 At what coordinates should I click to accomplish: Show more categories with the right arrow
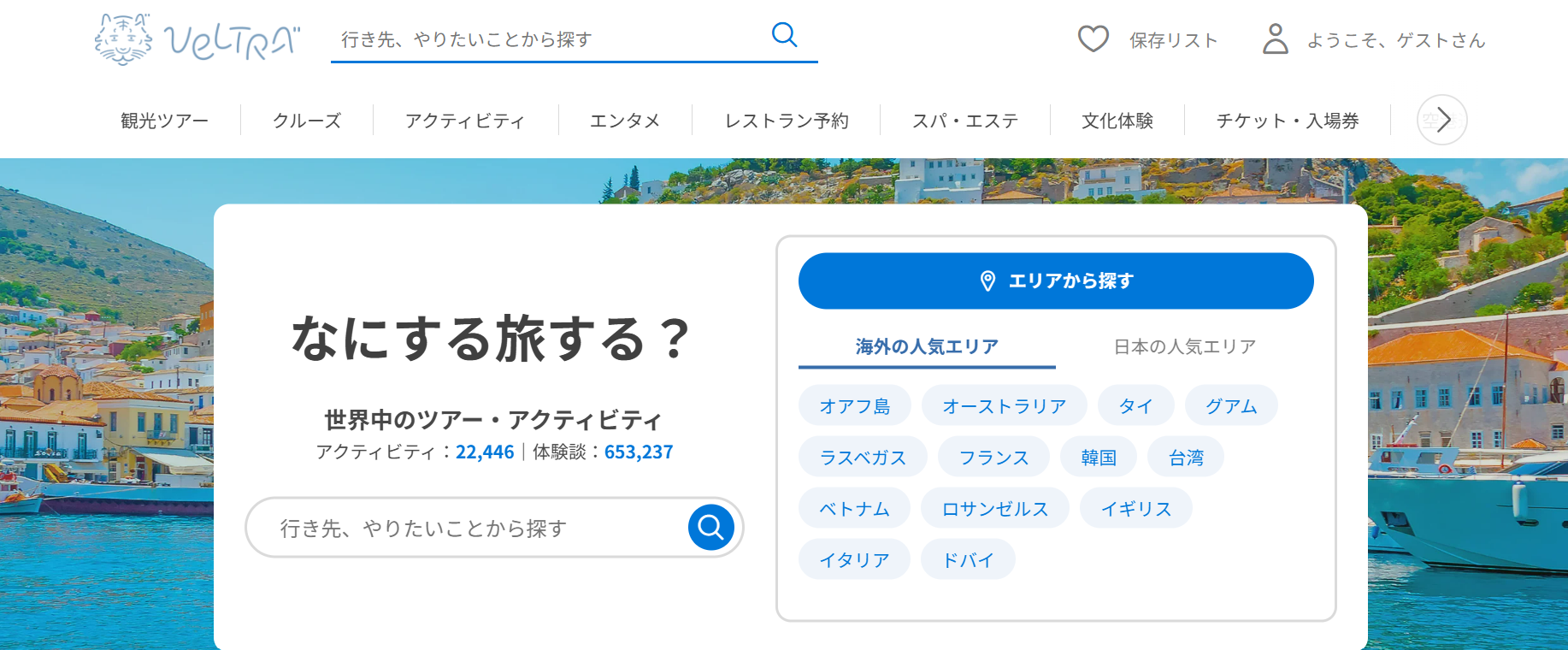[x=1442, y=120]
